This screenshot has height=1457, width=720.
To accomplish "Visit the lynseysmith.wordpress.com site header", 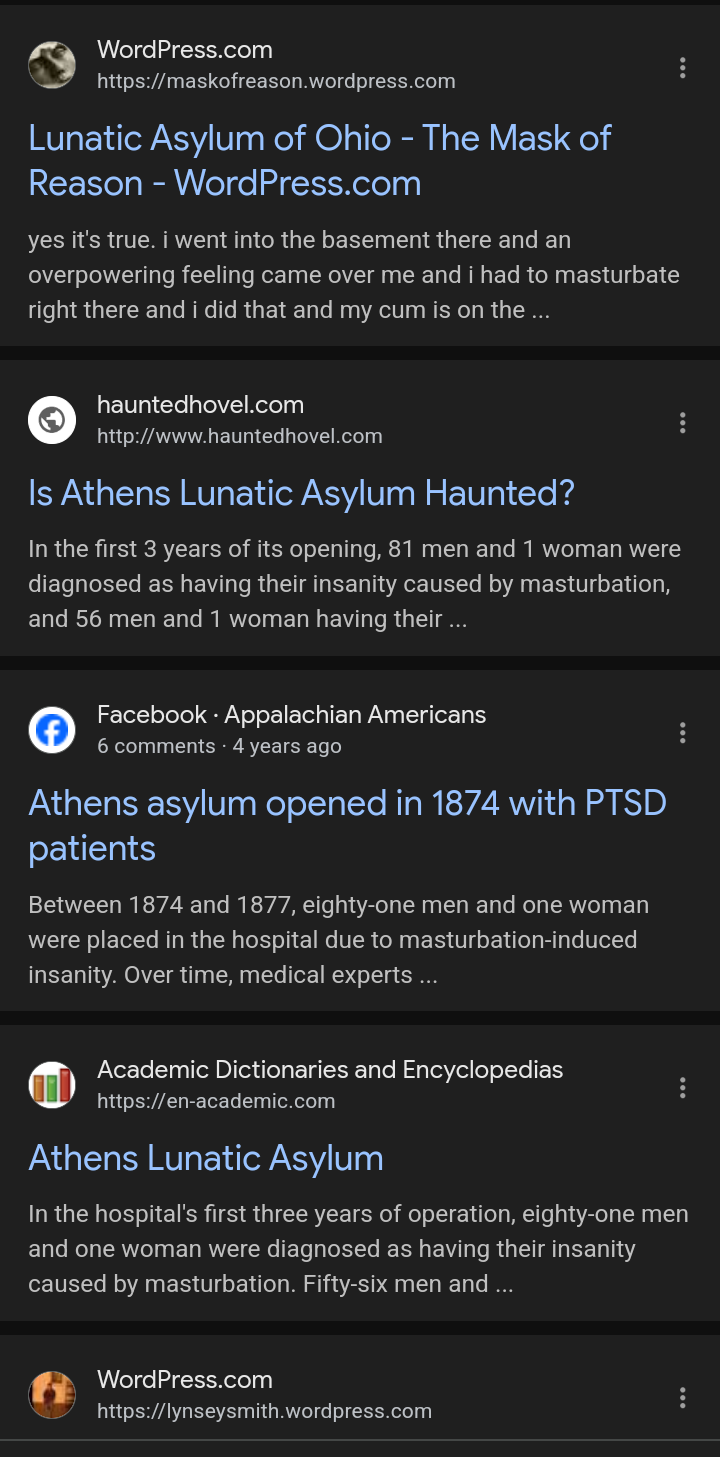I will pos(264,1395).
